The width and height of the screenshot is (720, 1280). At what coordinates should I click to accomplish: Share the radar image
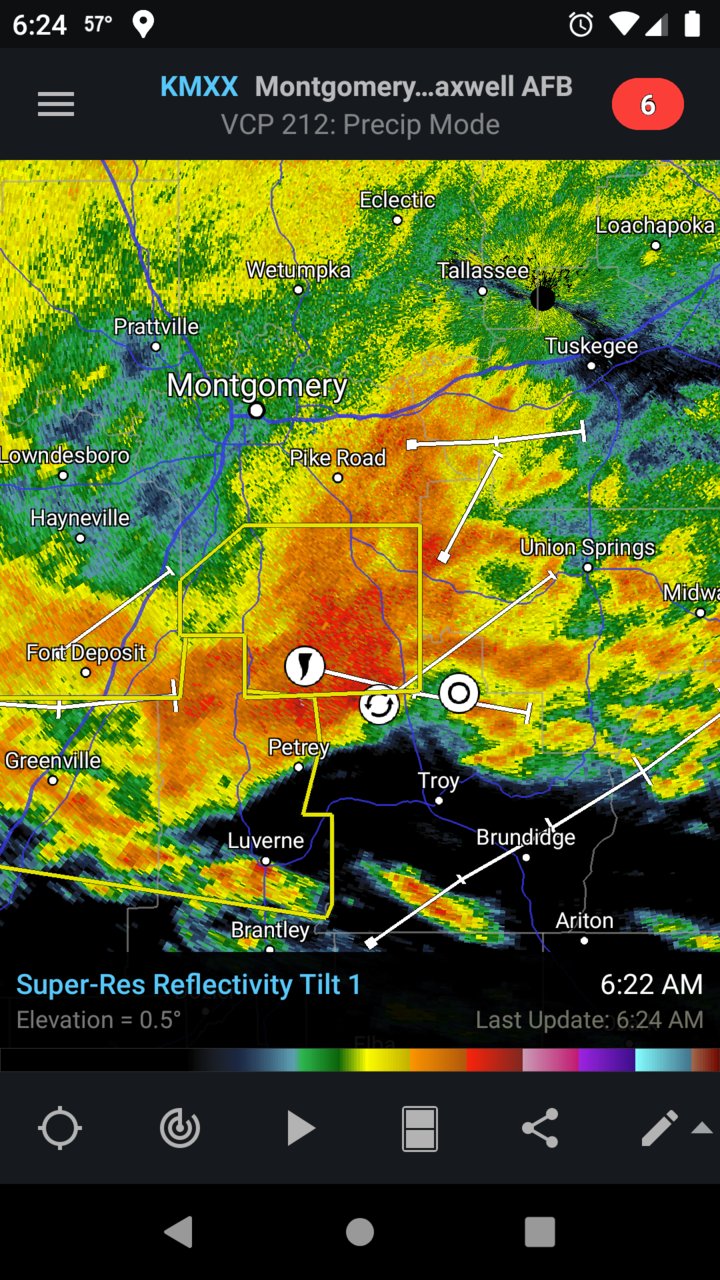tap(540, 1129)
